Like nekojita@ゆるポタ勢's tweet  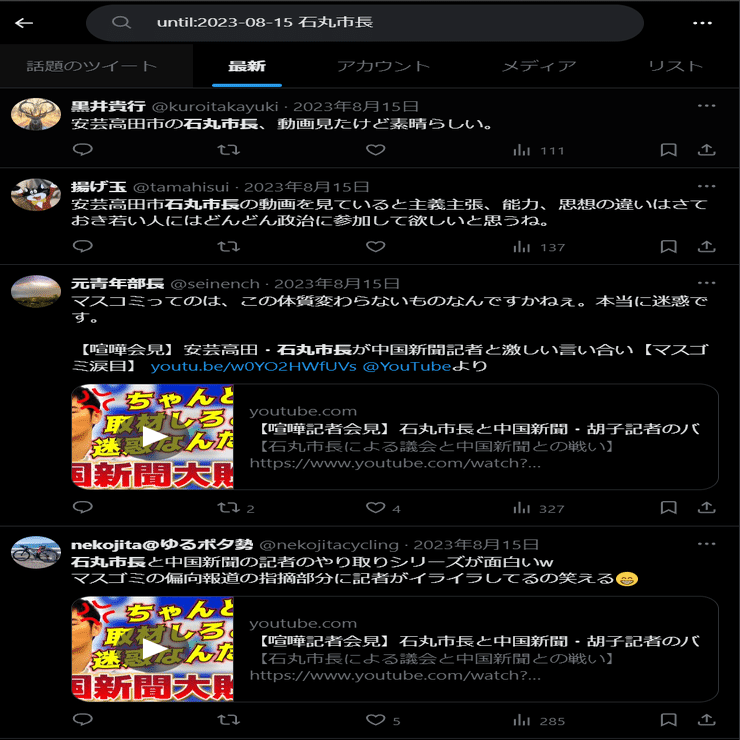click(375, 720)
